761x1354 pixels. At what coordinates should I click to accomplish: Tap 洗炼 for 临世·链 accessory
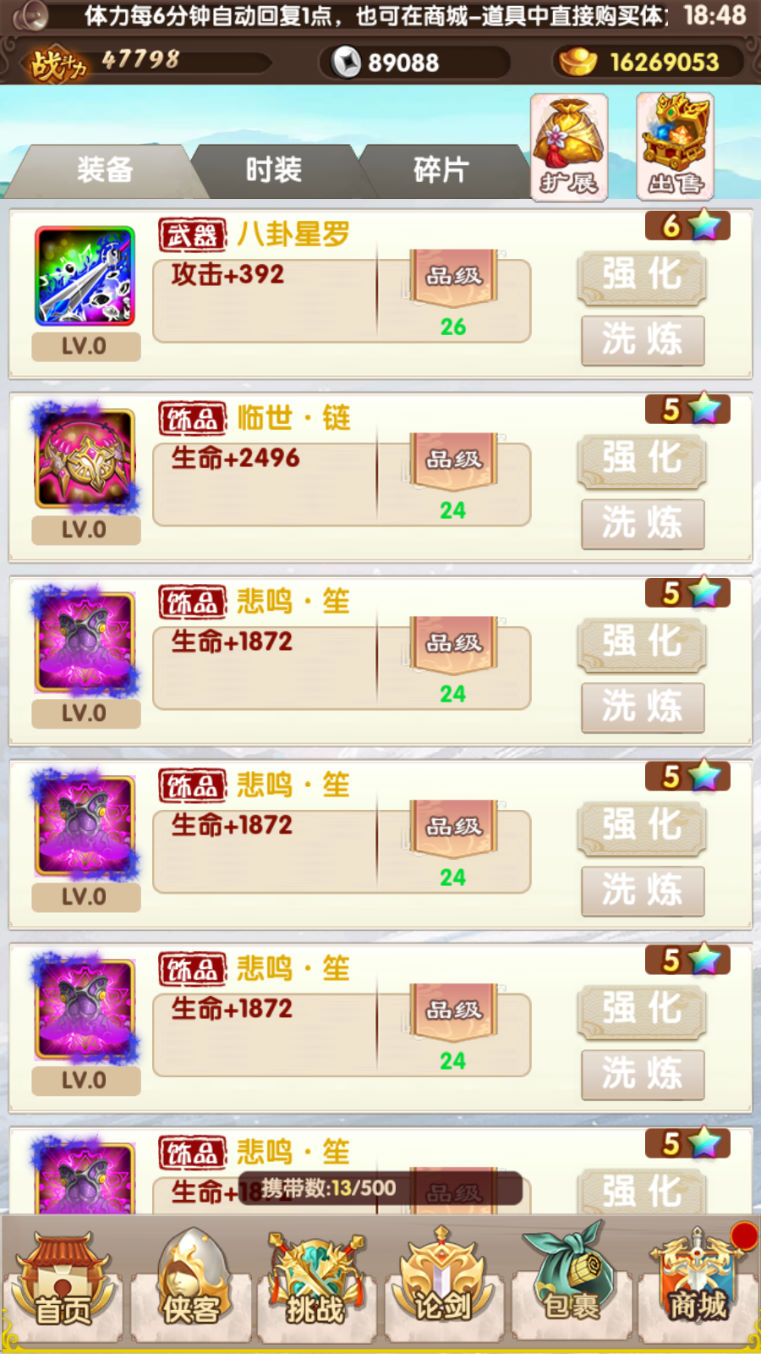(x=642, y=524)
